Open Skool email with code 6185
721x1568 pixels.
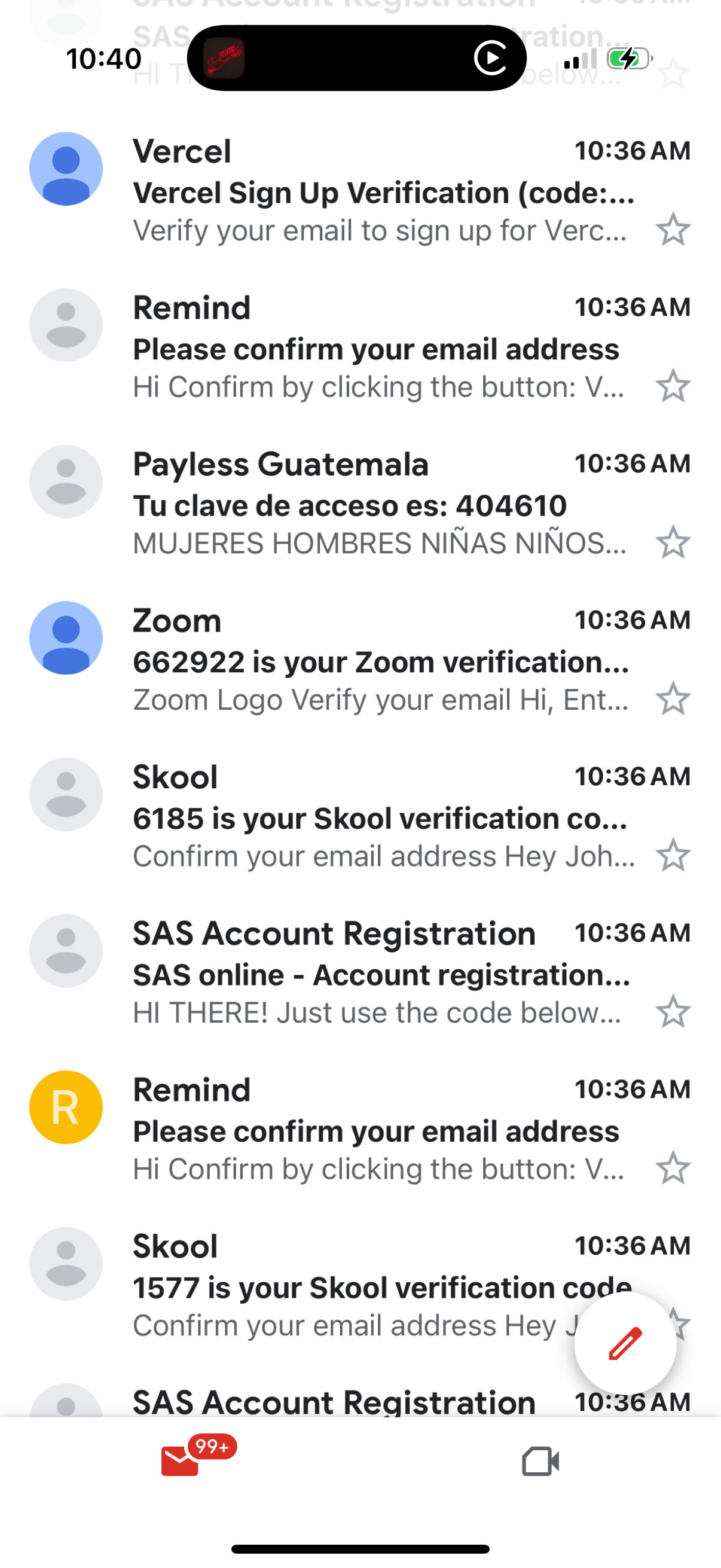[x=383, y=818]
